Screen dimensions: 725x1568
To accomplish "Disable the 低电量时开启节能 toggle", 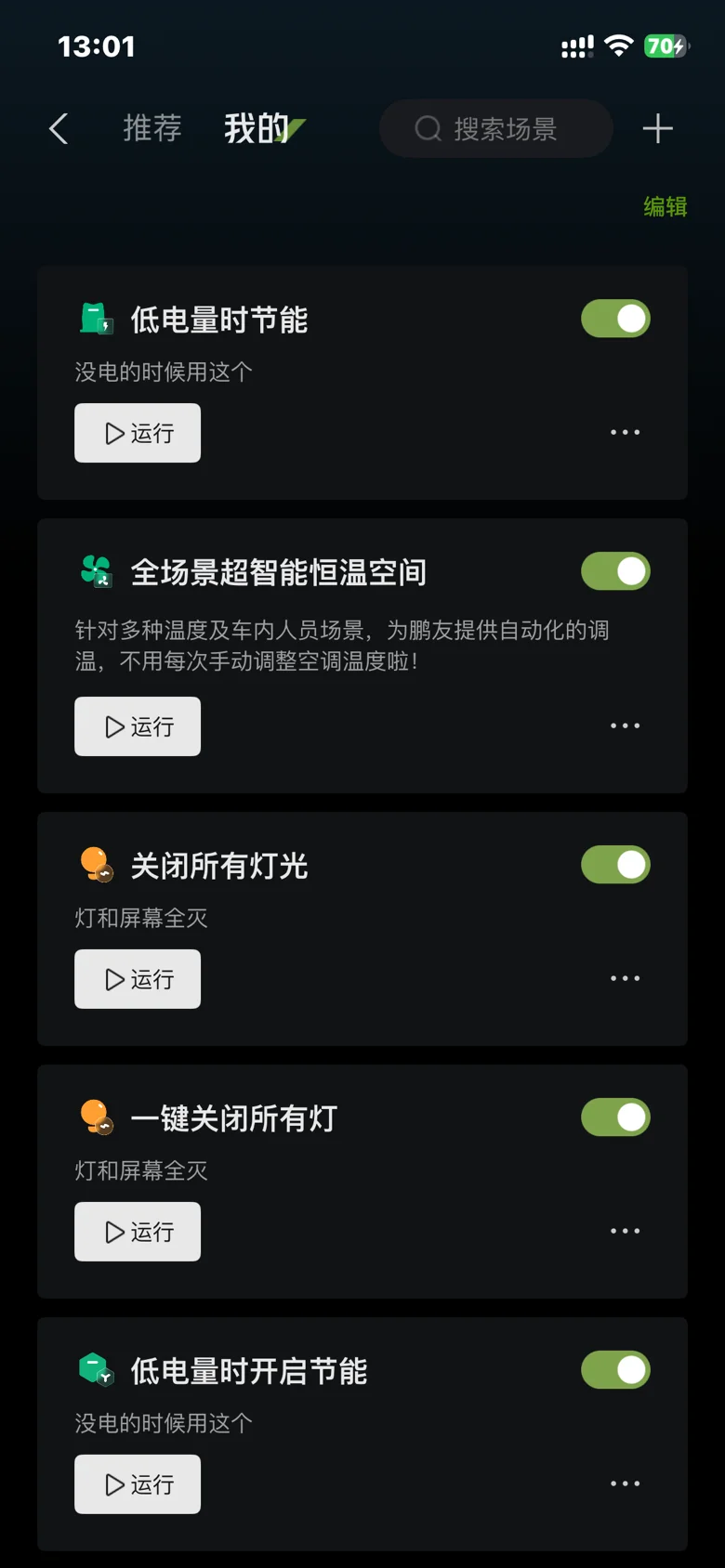I will pyautogui.click(x=615, y=1370).
